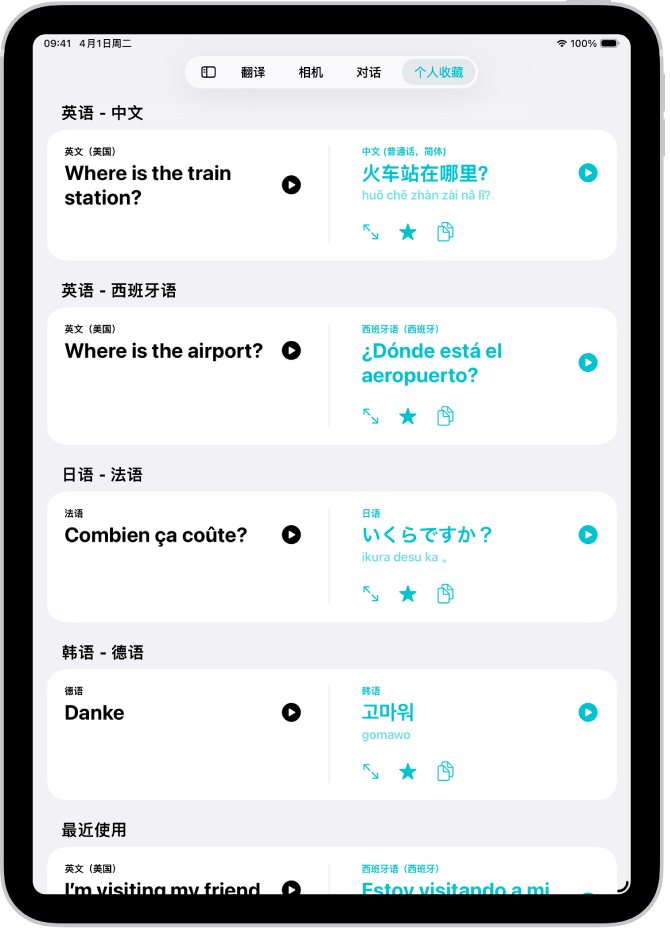Play audio for "Where is the train station?"
The height and width of the screenshot is (931, 670).
pos(291,185)
